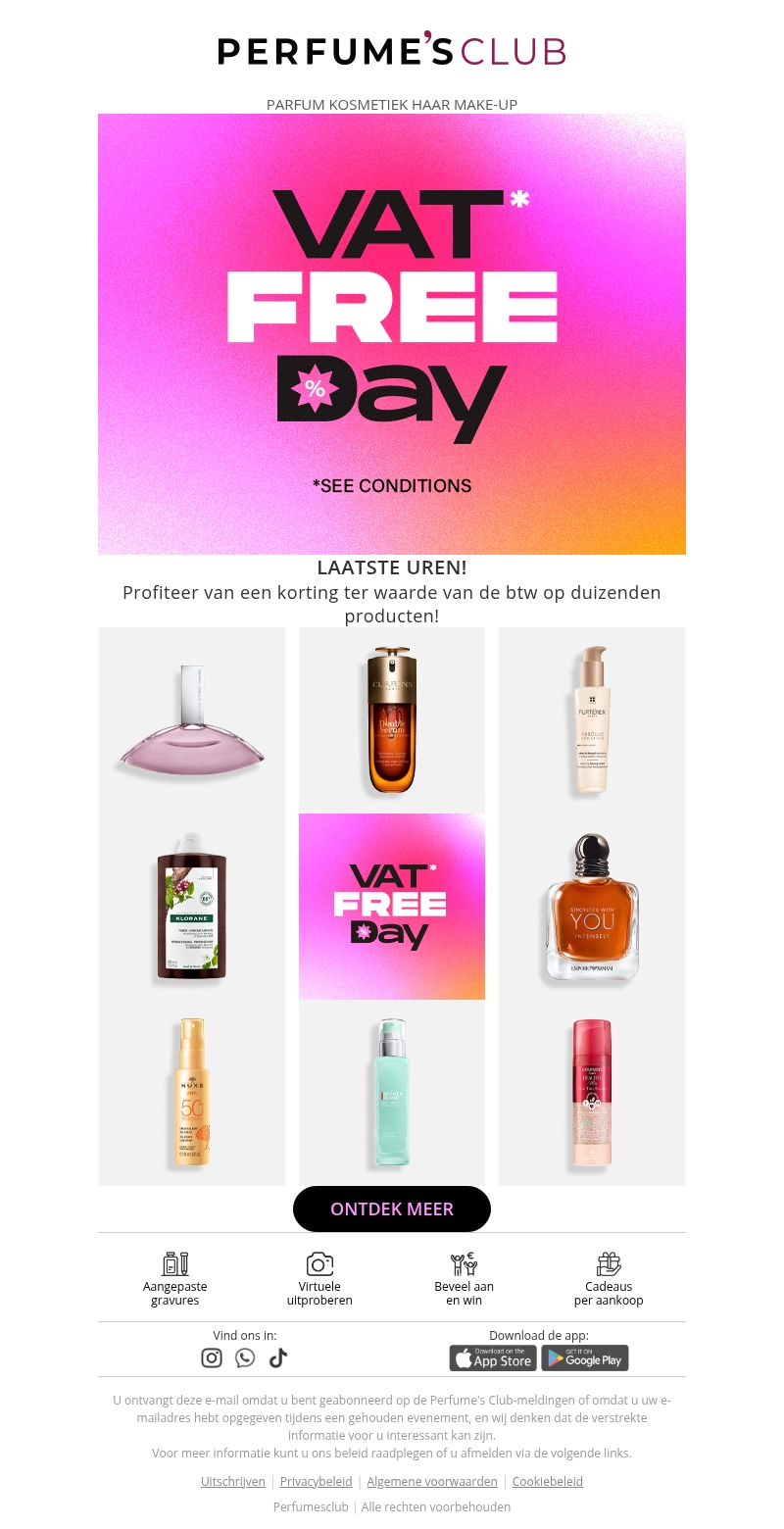
Task: Open the TikTok icon link
Action: 278,1357
